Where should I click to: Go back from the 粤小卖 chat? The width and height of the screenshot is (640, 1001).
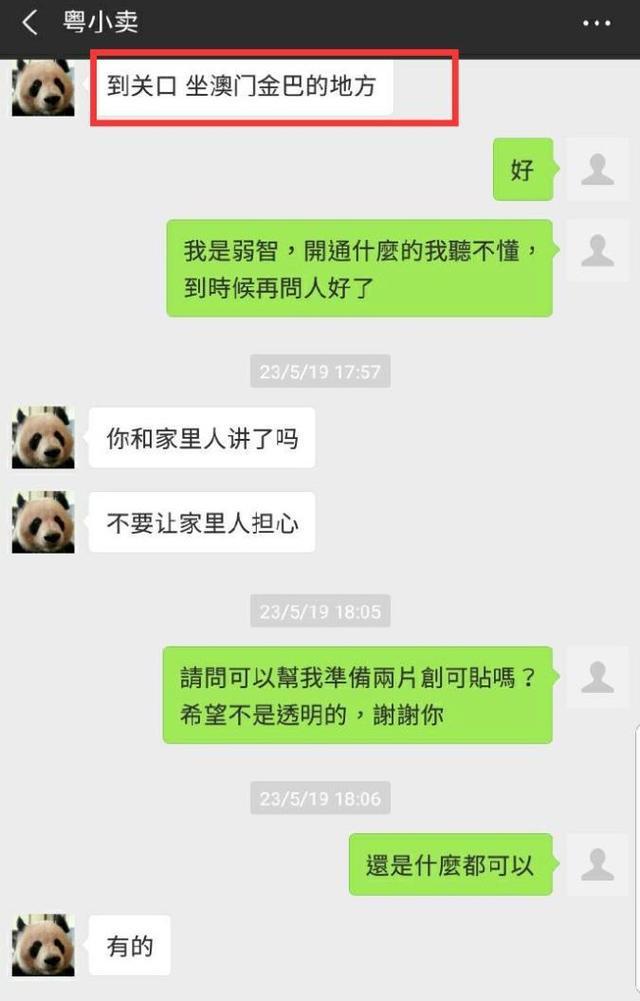tap(30, 23)
